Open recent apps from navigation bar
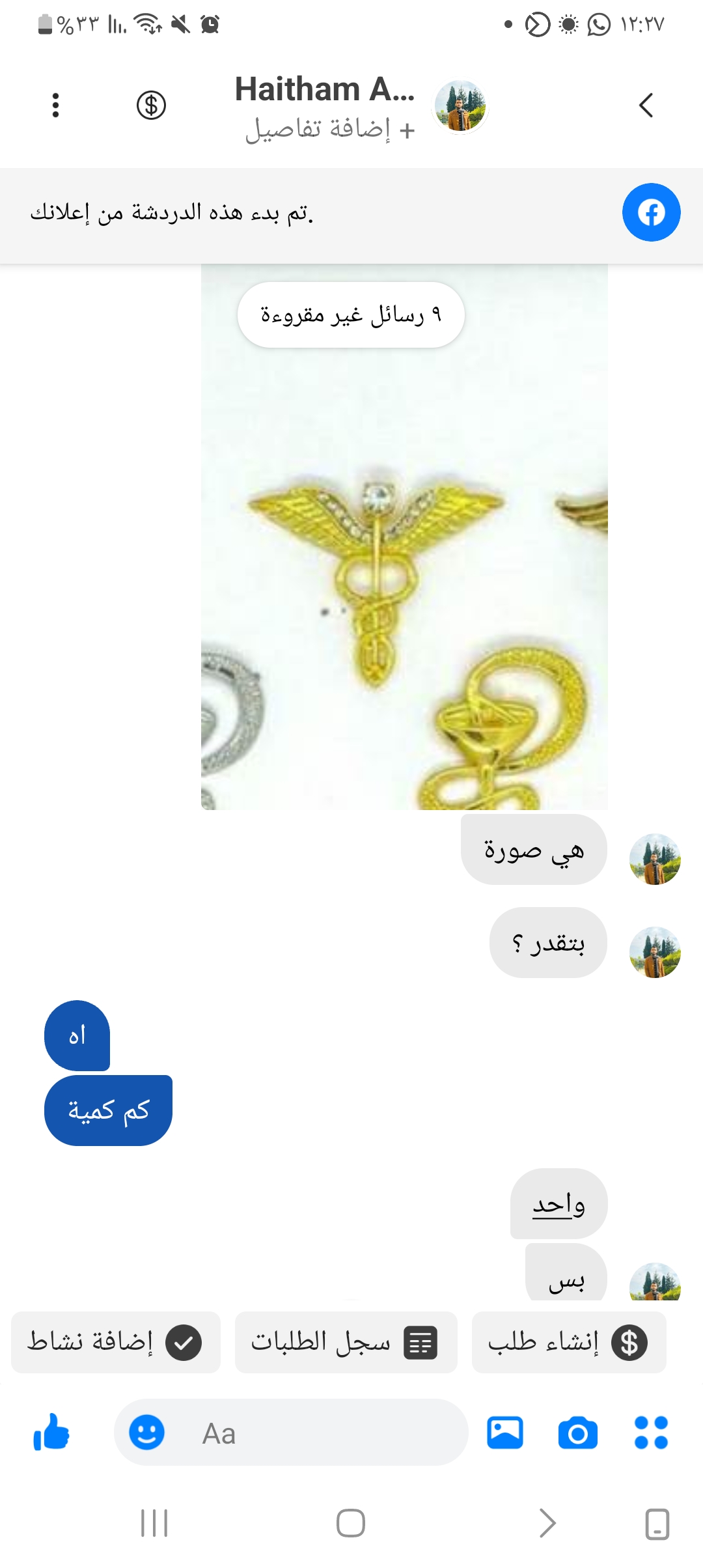This screenshot has width=703, height=1568. (154, 1523)
